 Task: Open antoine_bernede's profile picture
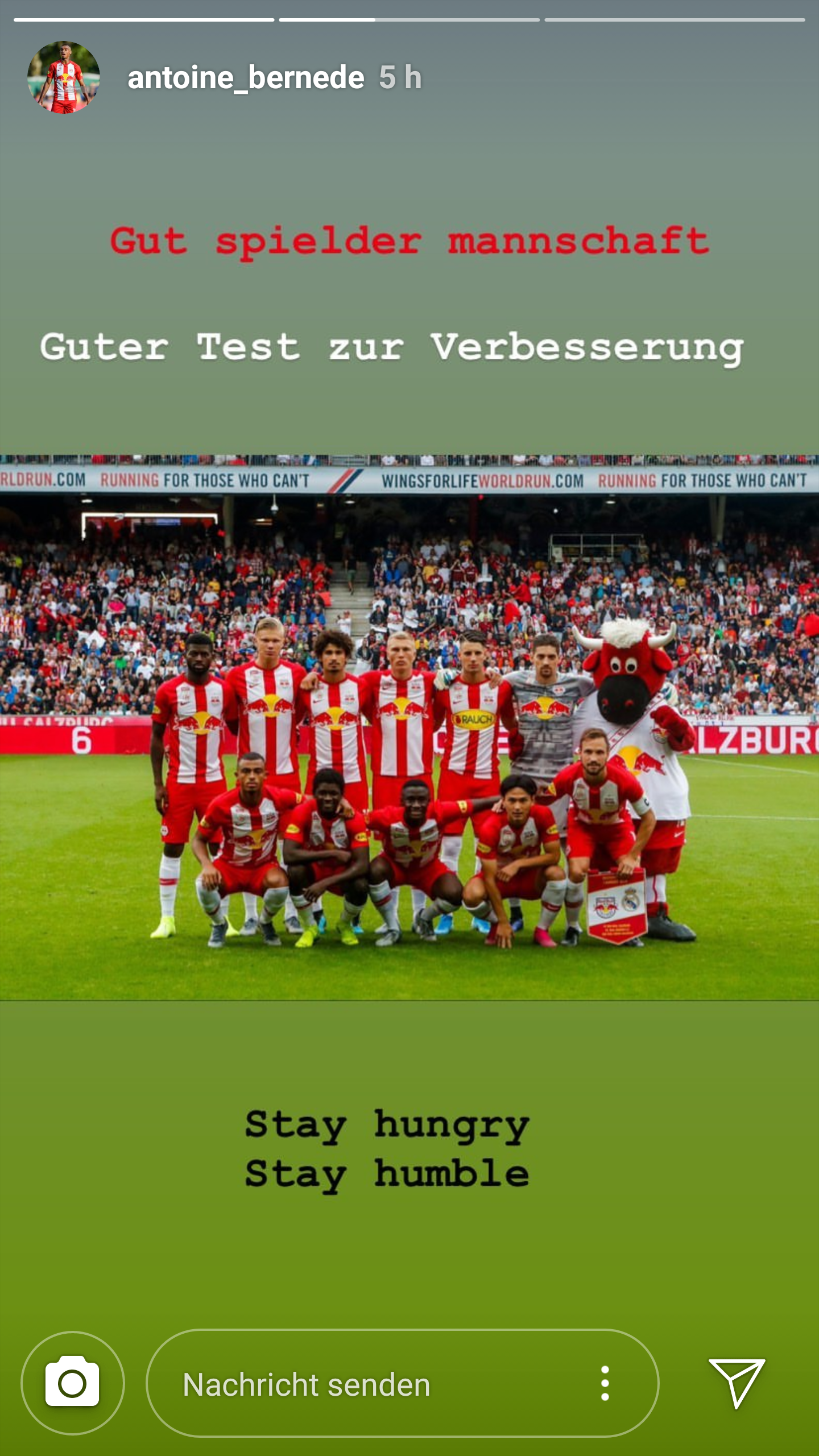[64, 77]
